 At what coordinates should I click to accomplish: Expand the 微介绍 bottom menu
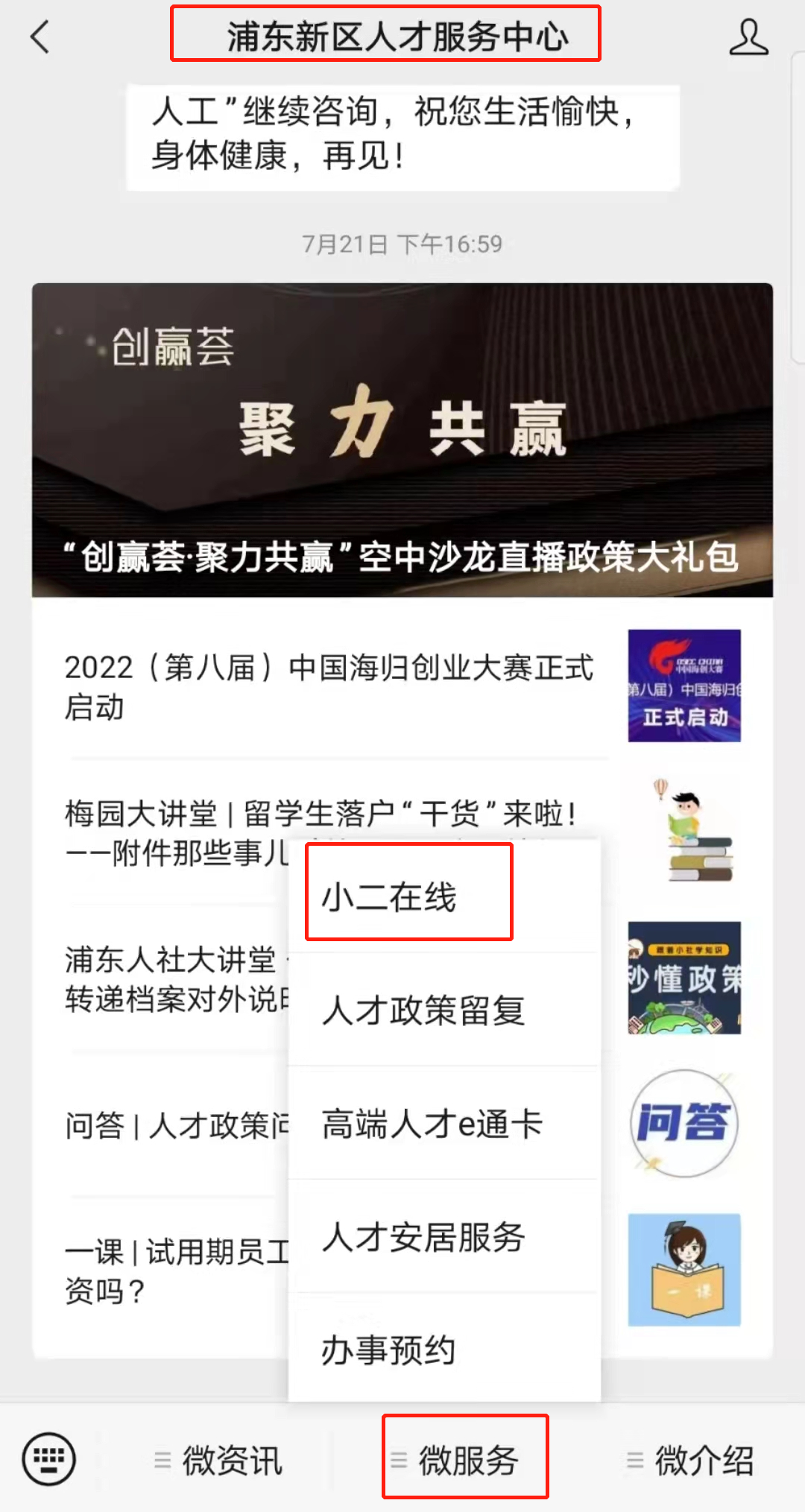690,1460
